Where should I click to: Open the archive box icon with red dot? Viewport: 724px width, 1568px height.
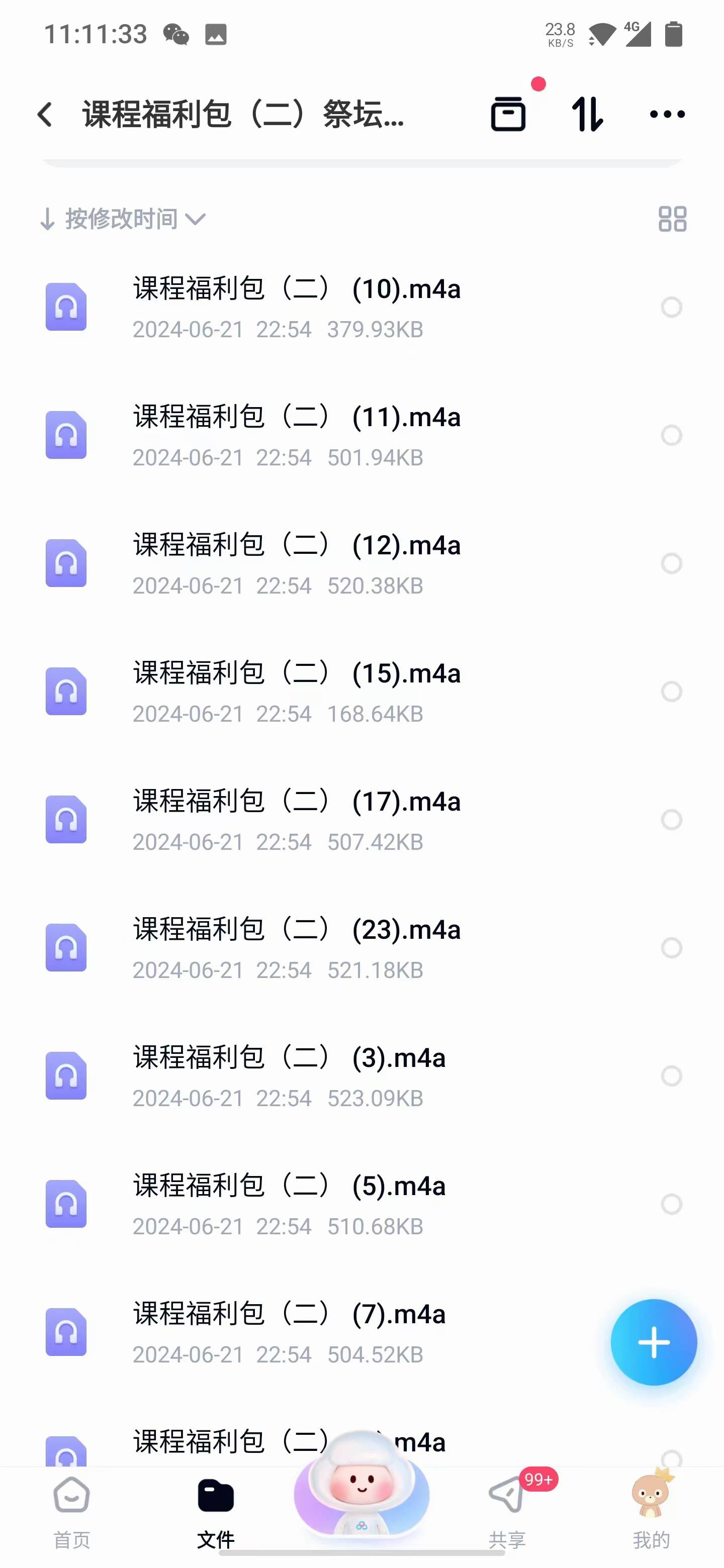pyautogui.click(x=508, y=114)
